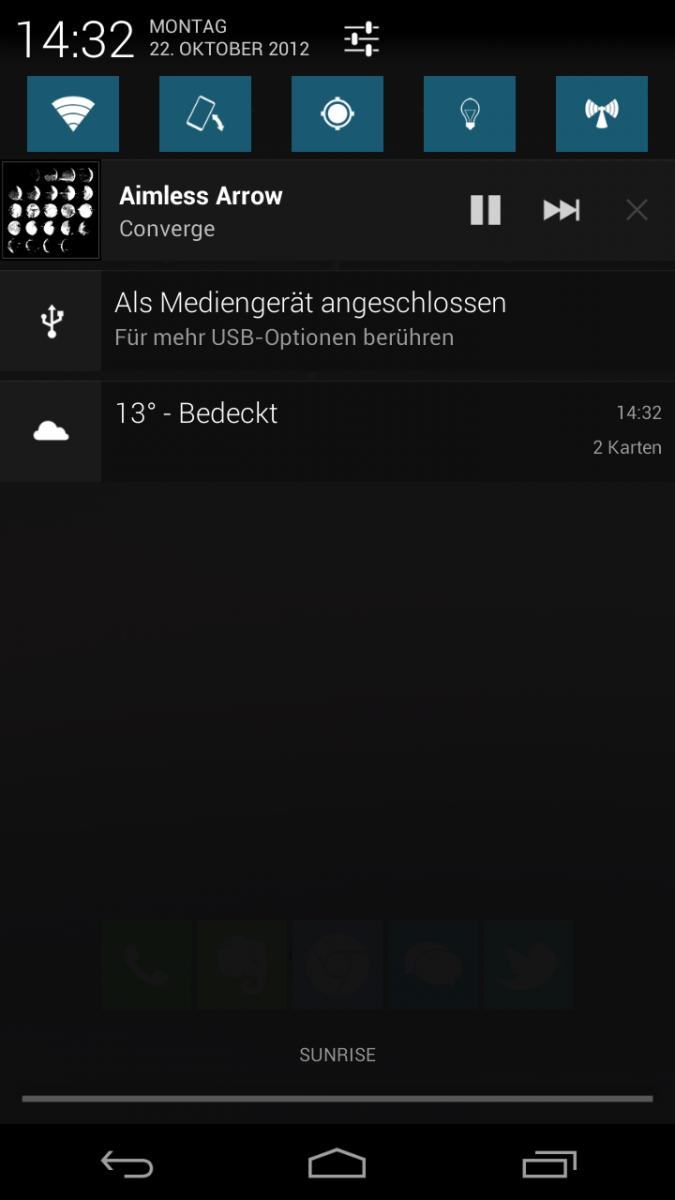Pause the song Aimless Arrow
The image size is (675, 1200).
485,210
